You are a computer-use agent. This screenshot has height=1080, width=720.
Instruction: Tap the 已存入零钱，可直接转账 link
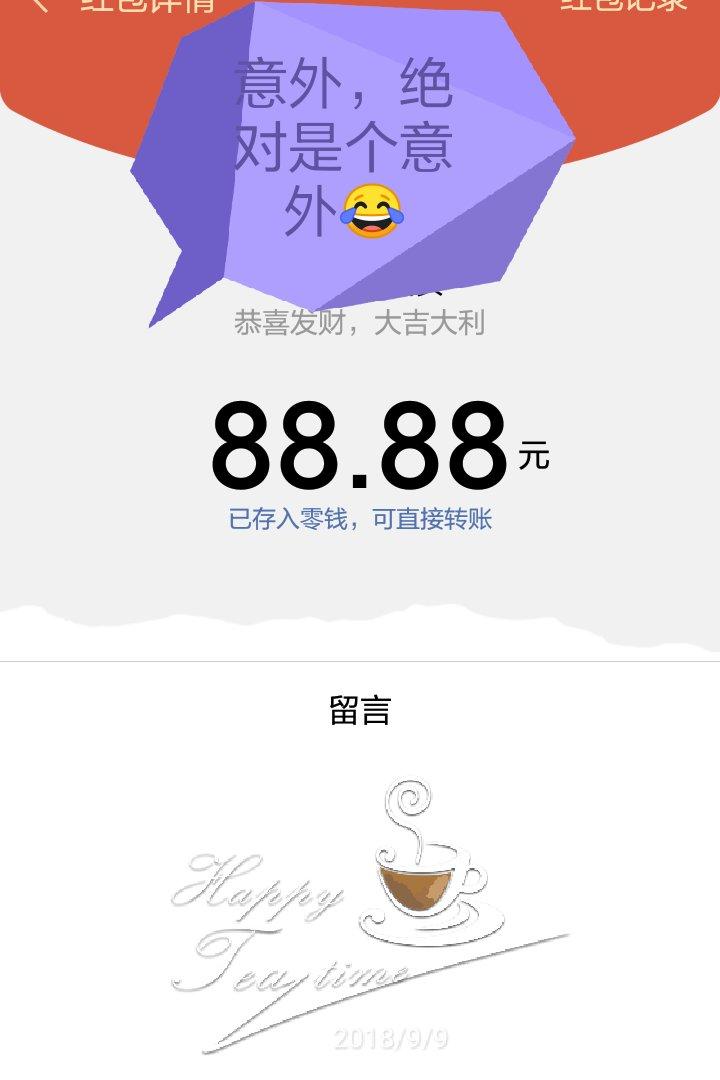point(360,519)
